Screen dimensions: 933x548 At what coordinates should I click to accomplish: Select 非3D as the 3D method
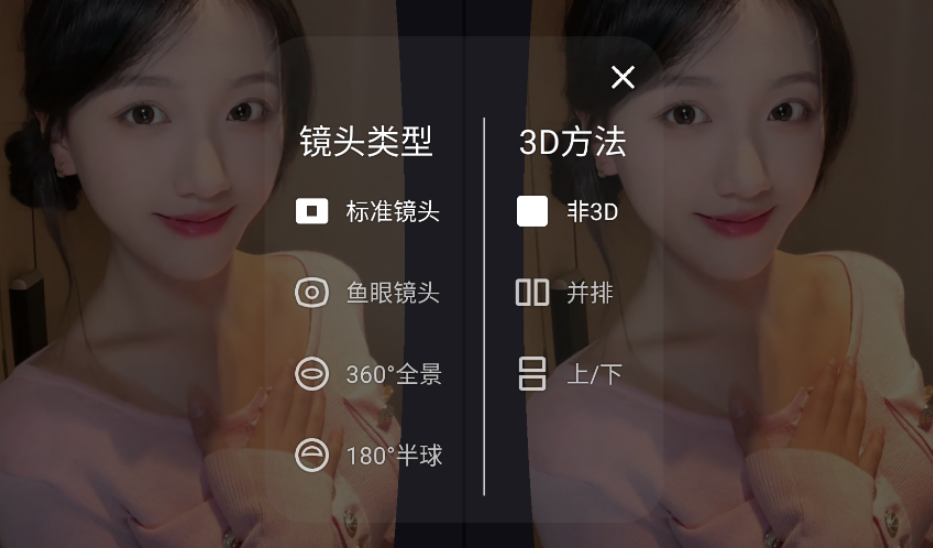[x=568, y=212]
